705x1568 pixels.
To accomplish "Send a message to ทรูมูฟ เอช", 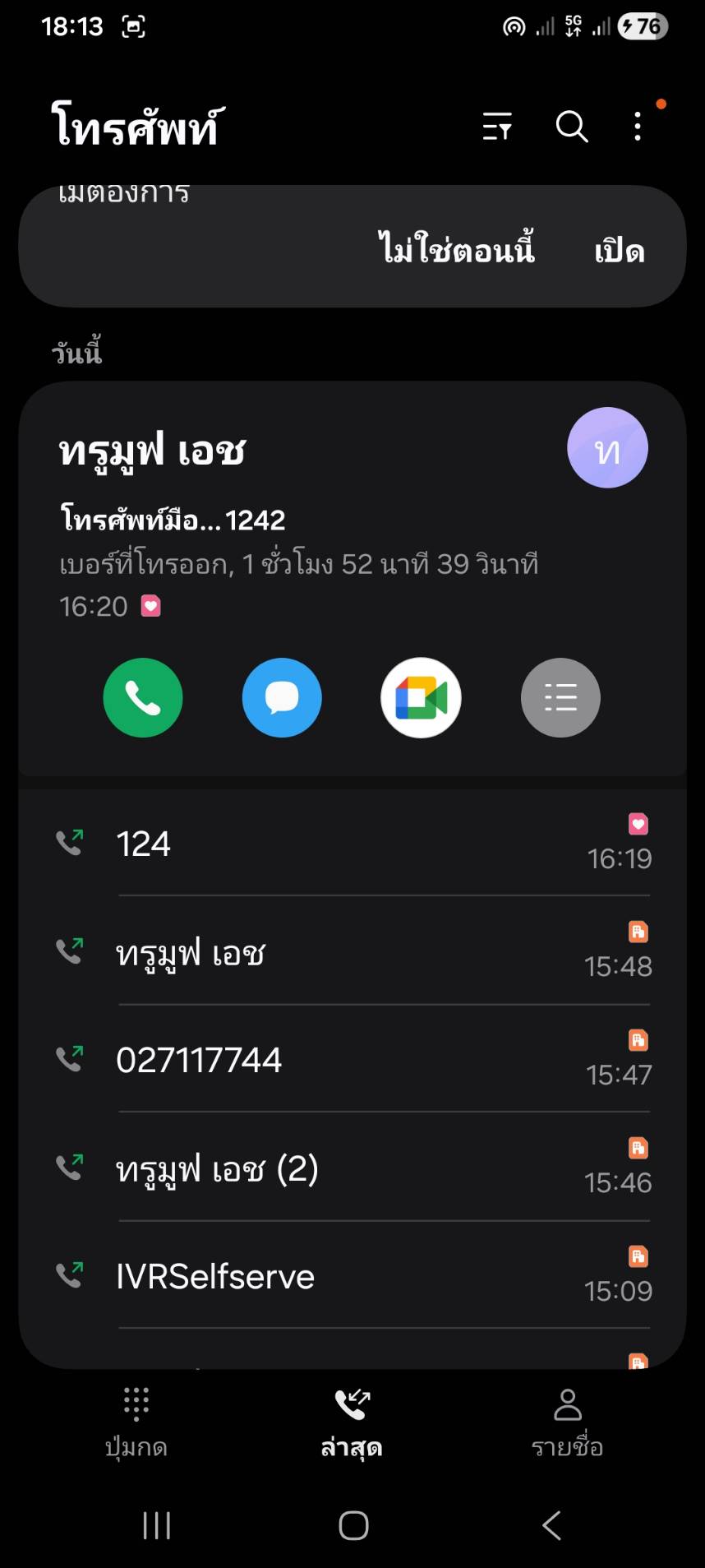I will pyautogui.click(x=282, y=697).
